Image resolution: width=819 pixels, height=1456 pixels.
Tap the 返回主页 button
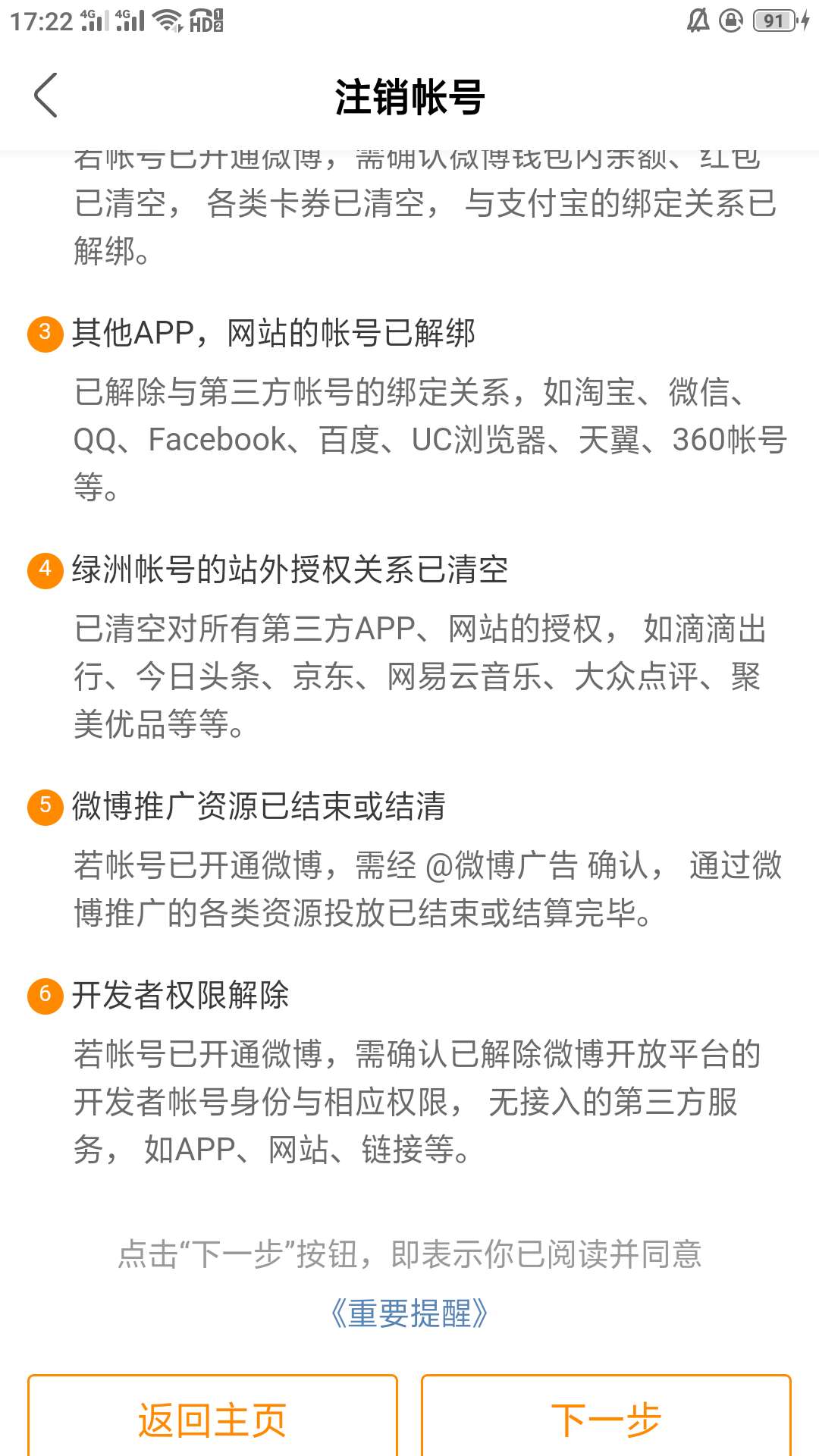coord(212,1418)
